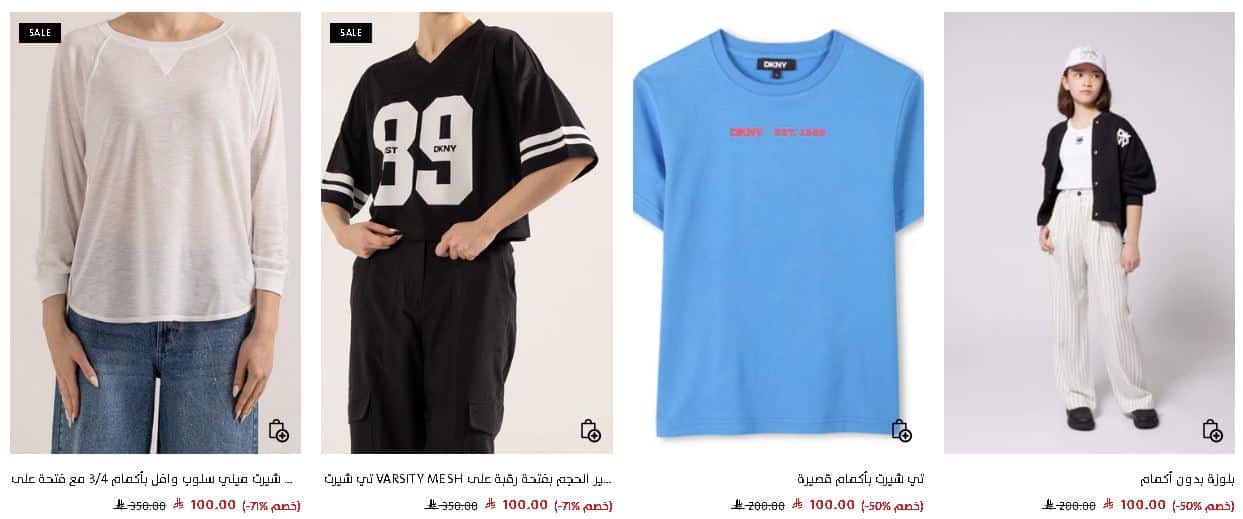Add the blue DKNY t-shirt to bag
The image size is (1243, 519).
[901, 431]
